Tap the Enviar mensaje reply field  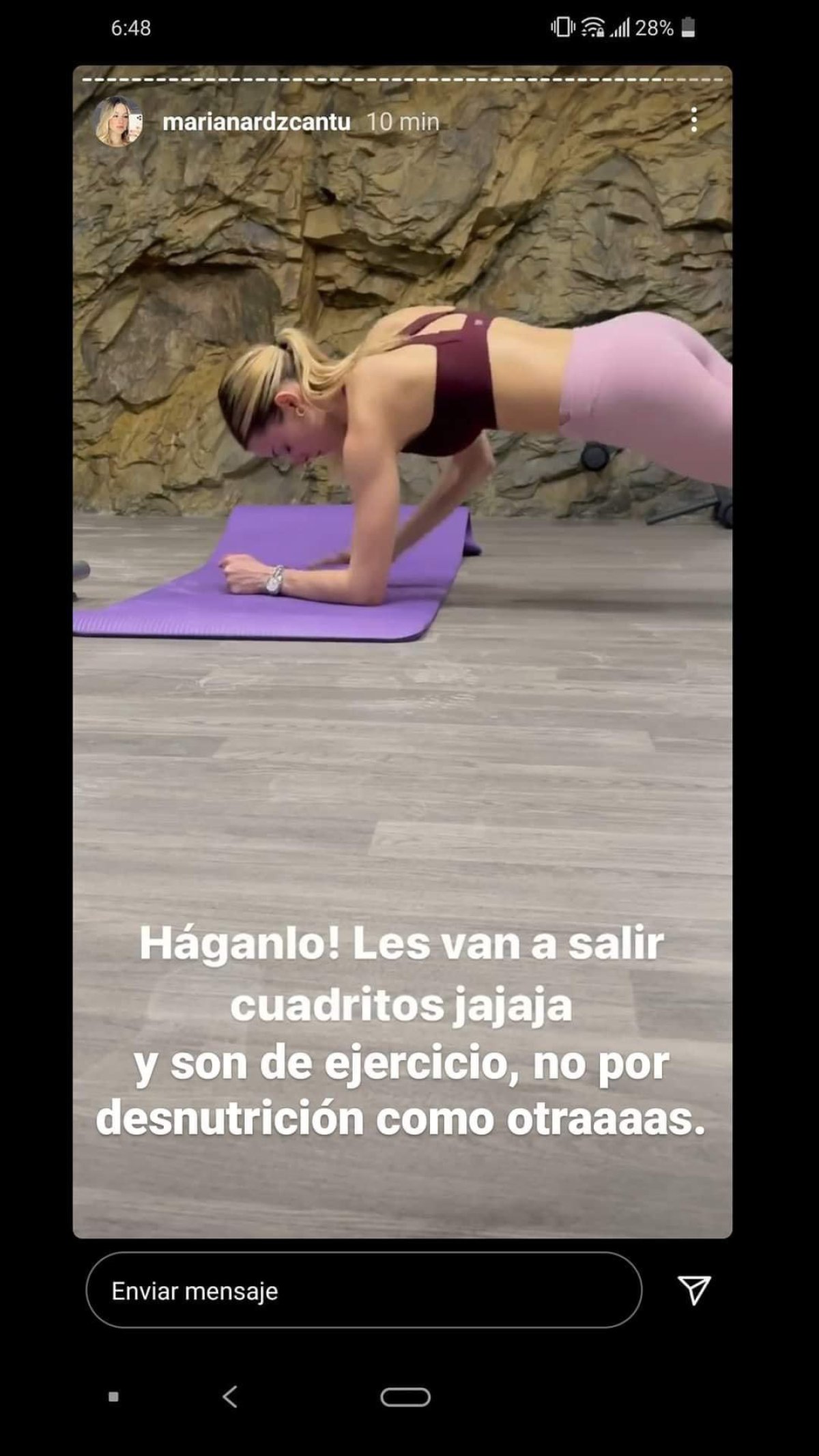point(363,1291)
